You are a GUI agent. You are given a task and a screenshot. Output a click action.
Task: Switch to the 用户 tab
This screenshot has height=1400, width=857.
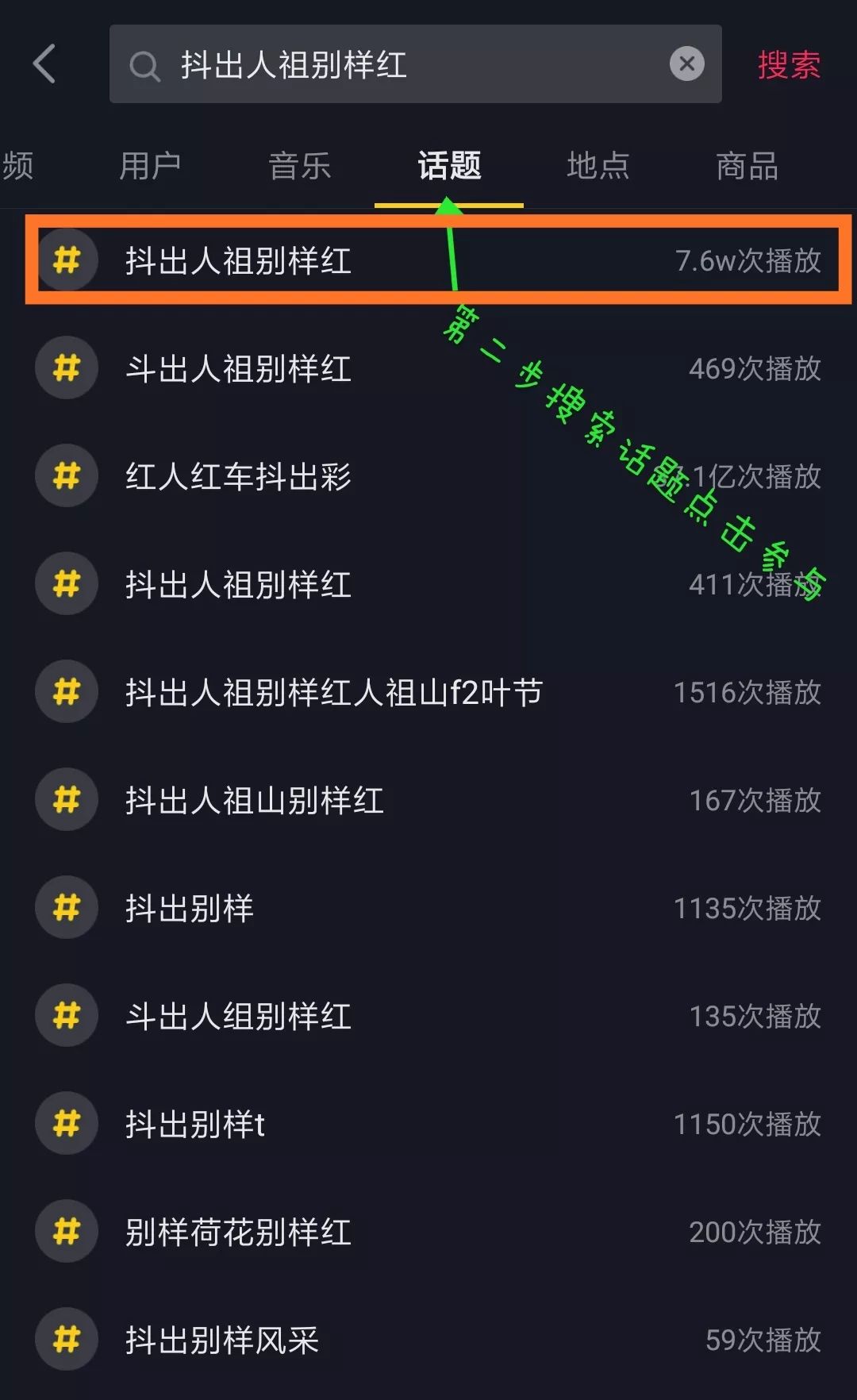150,166
